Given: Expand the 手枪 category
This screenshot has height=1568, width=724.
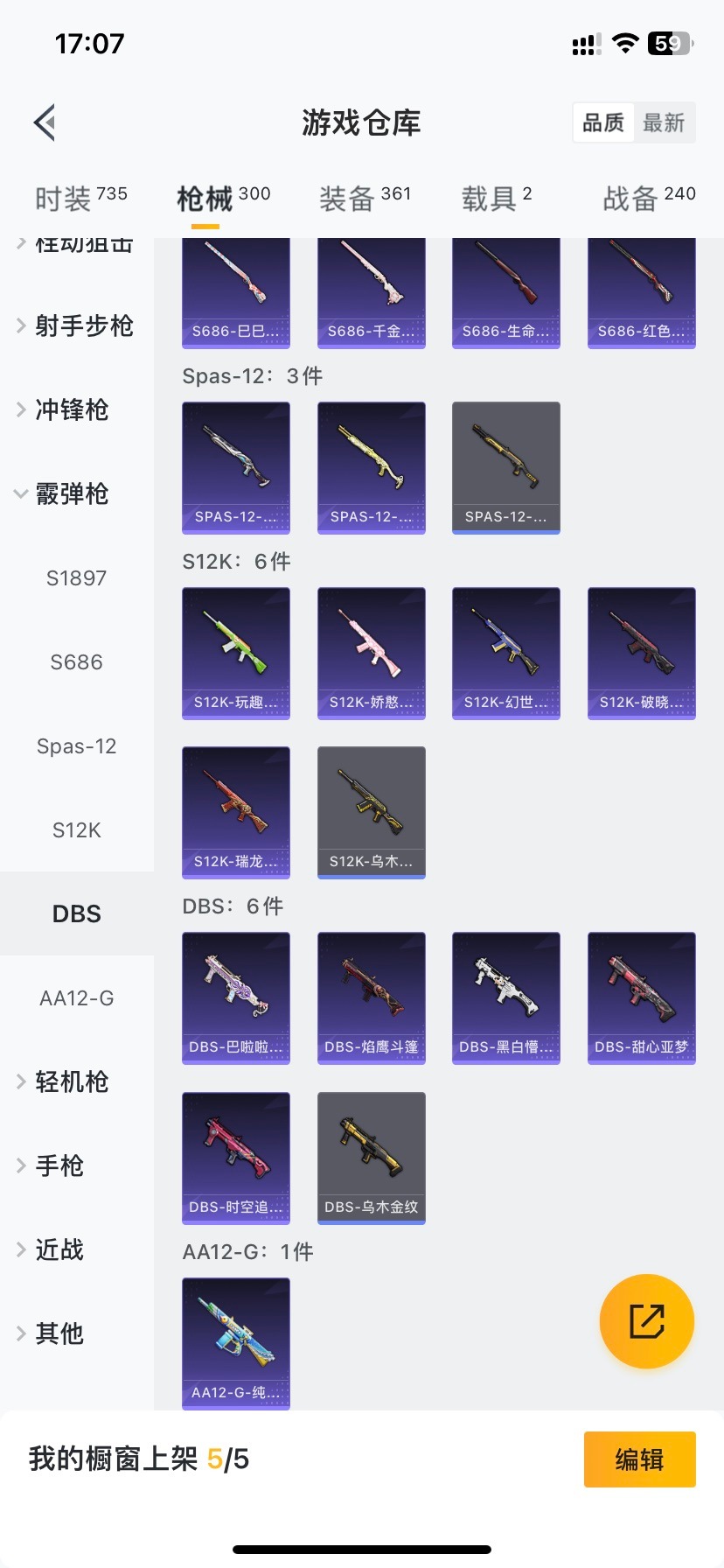Looking at the screenshot, I should (x=59, y=1165).
